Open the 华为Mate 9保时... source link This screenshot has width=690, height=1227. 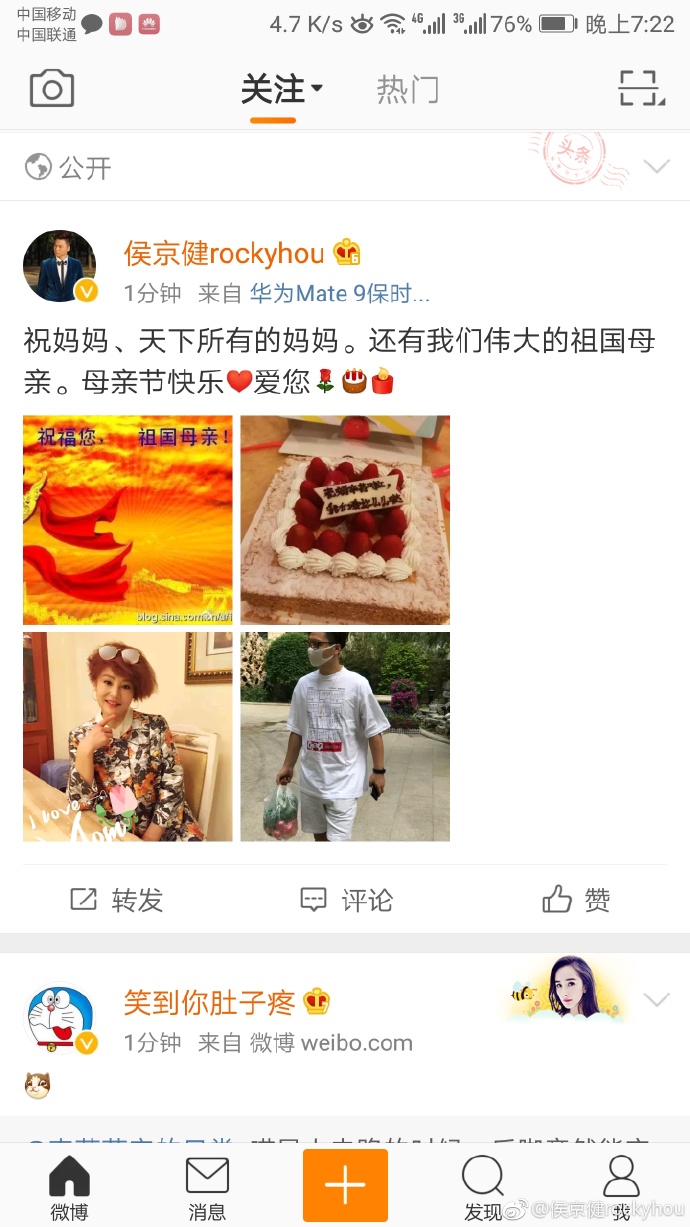pyautogui.click(x=340, y=293)
